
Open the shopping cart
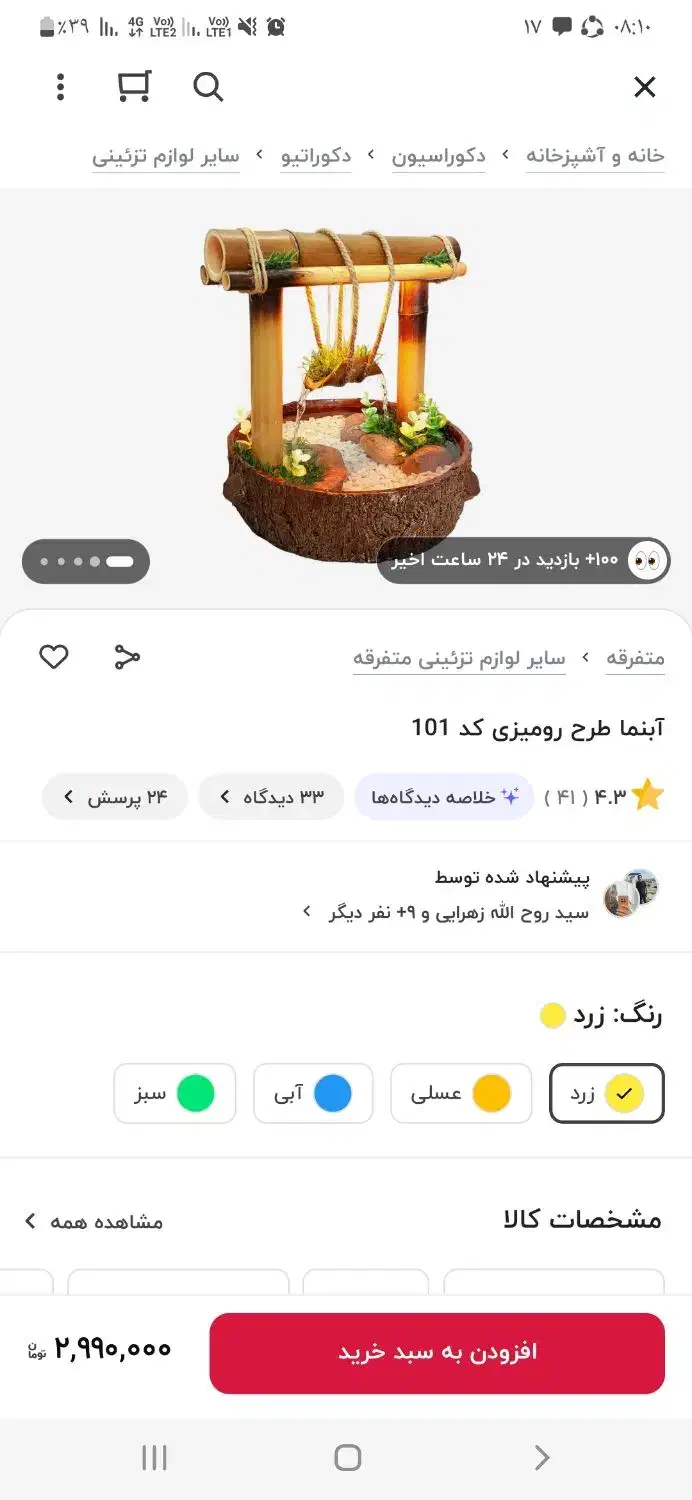click(134, 88)
